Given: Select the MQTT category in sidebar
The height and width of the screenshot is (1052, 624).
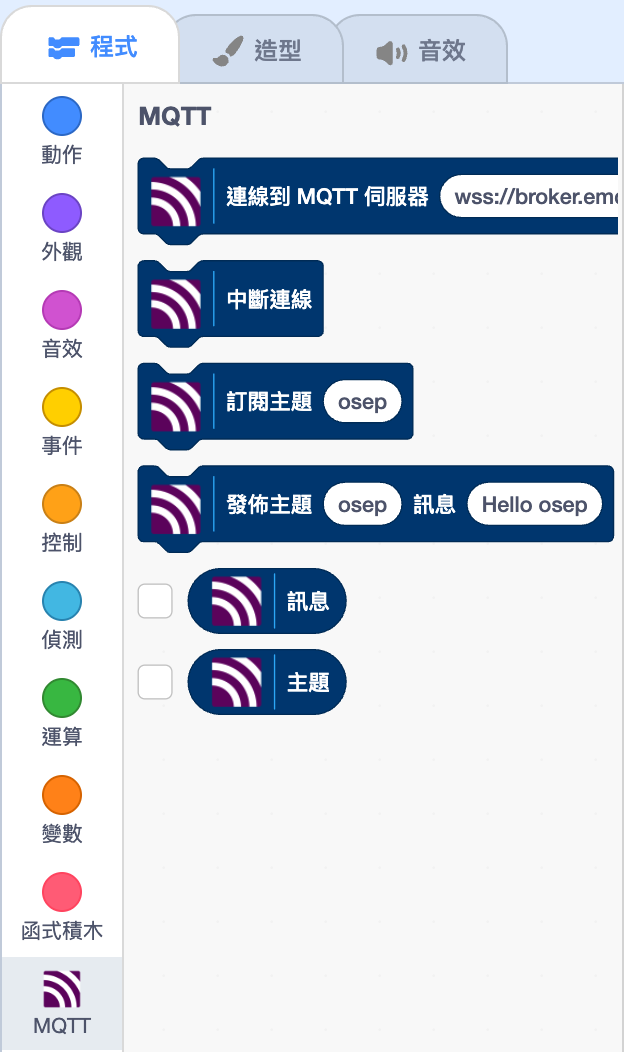Looking at the screenshot, I should 62,1003.
